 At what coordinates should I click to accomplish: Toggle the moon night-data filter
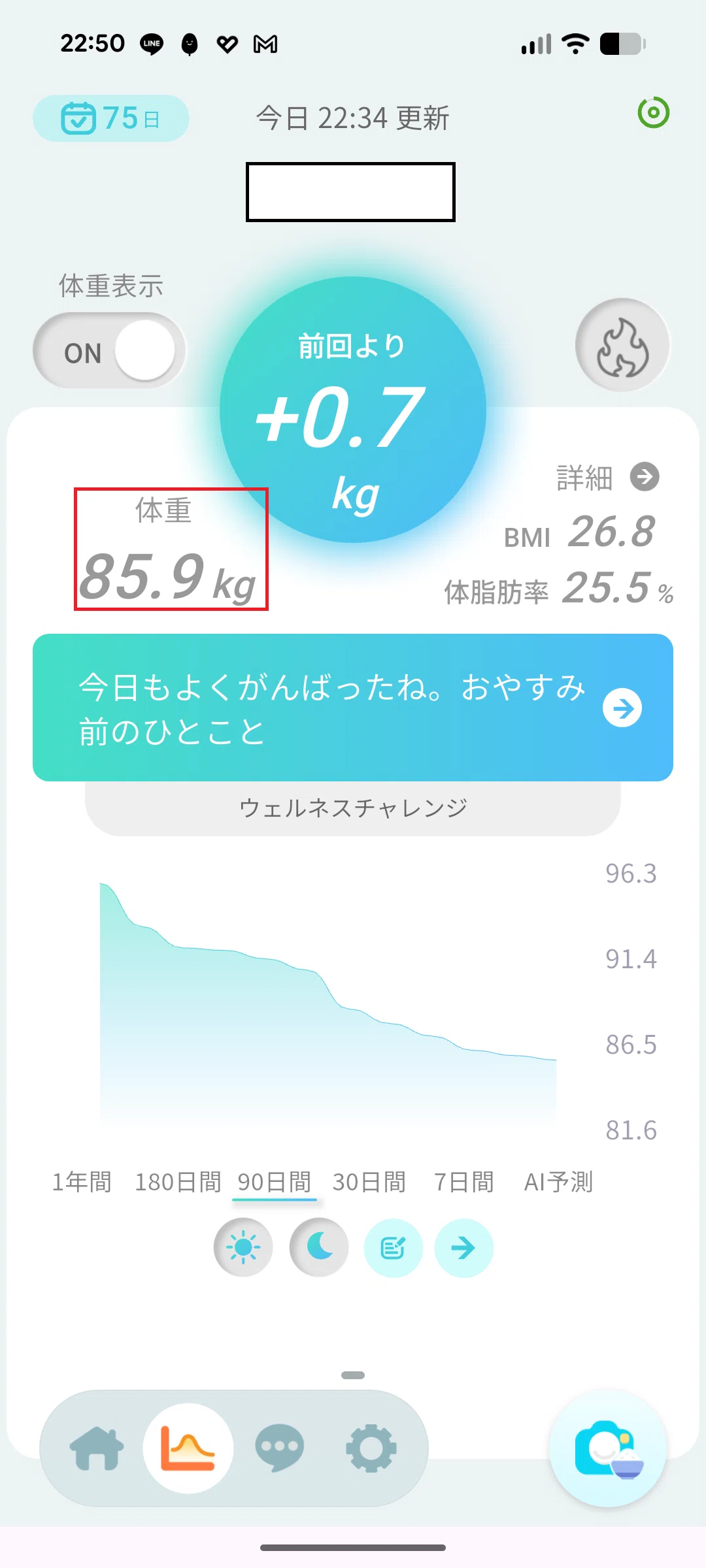point(319,1248)
